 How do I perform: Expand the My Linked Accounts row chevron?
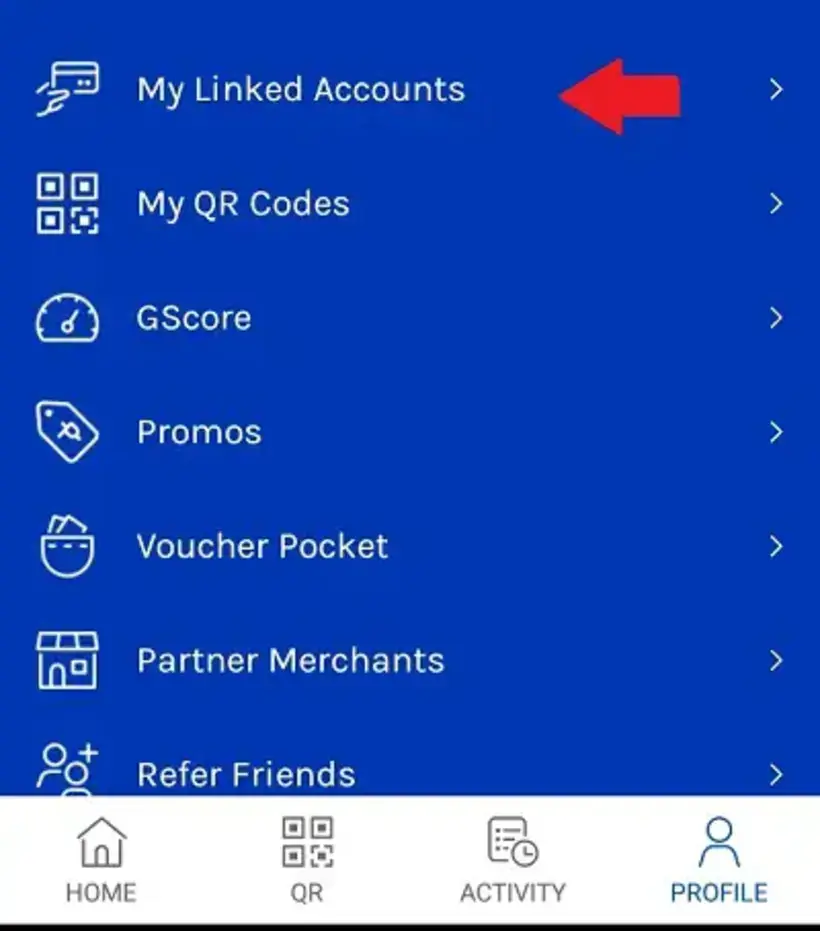point(777,89)
